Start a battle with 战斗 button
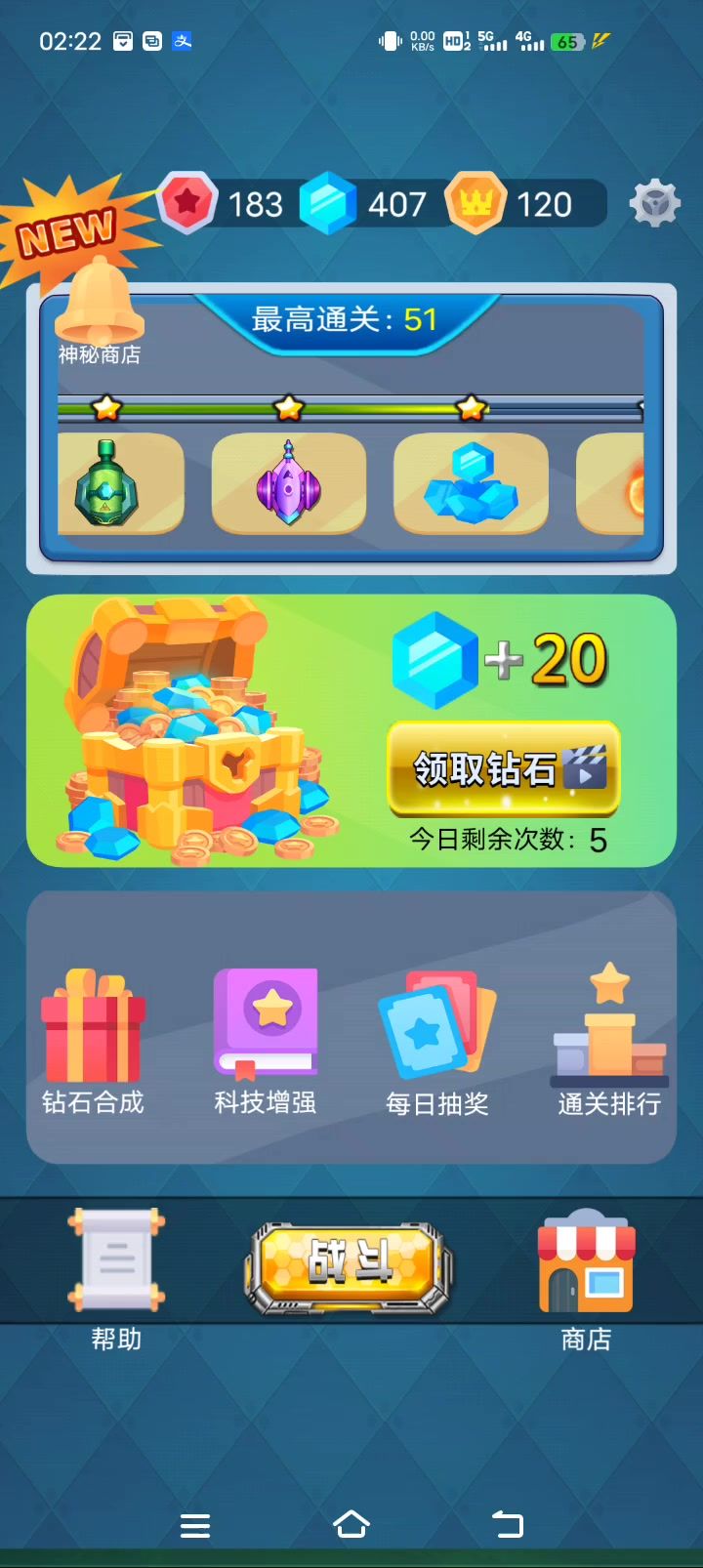The image size is (703, 1568). tap(350, 1266)
